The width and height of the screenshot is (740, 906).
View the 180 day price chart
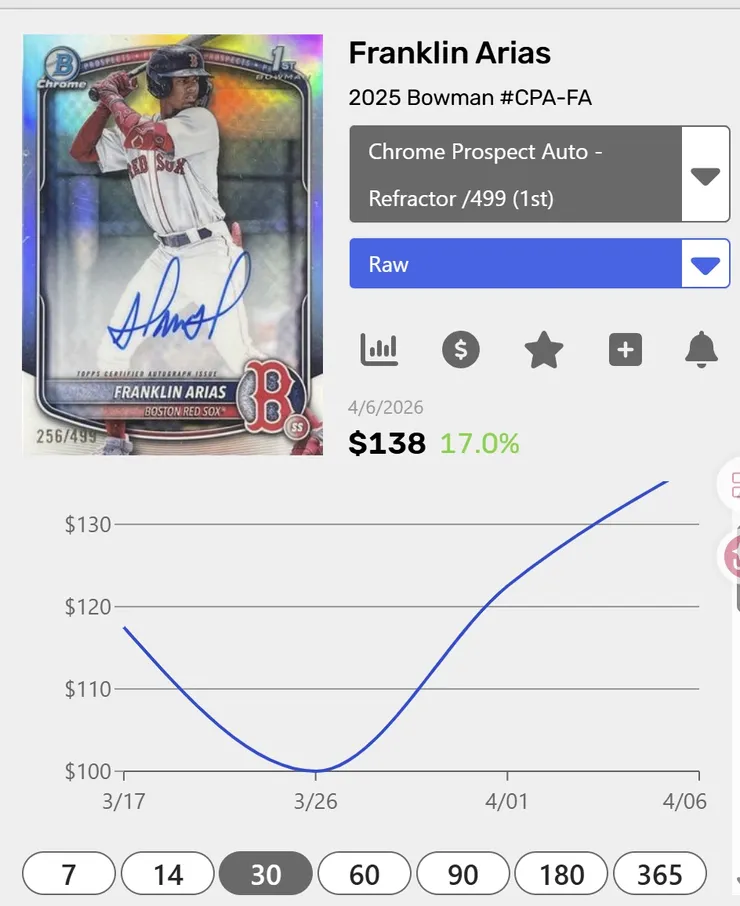pos(561,874)
